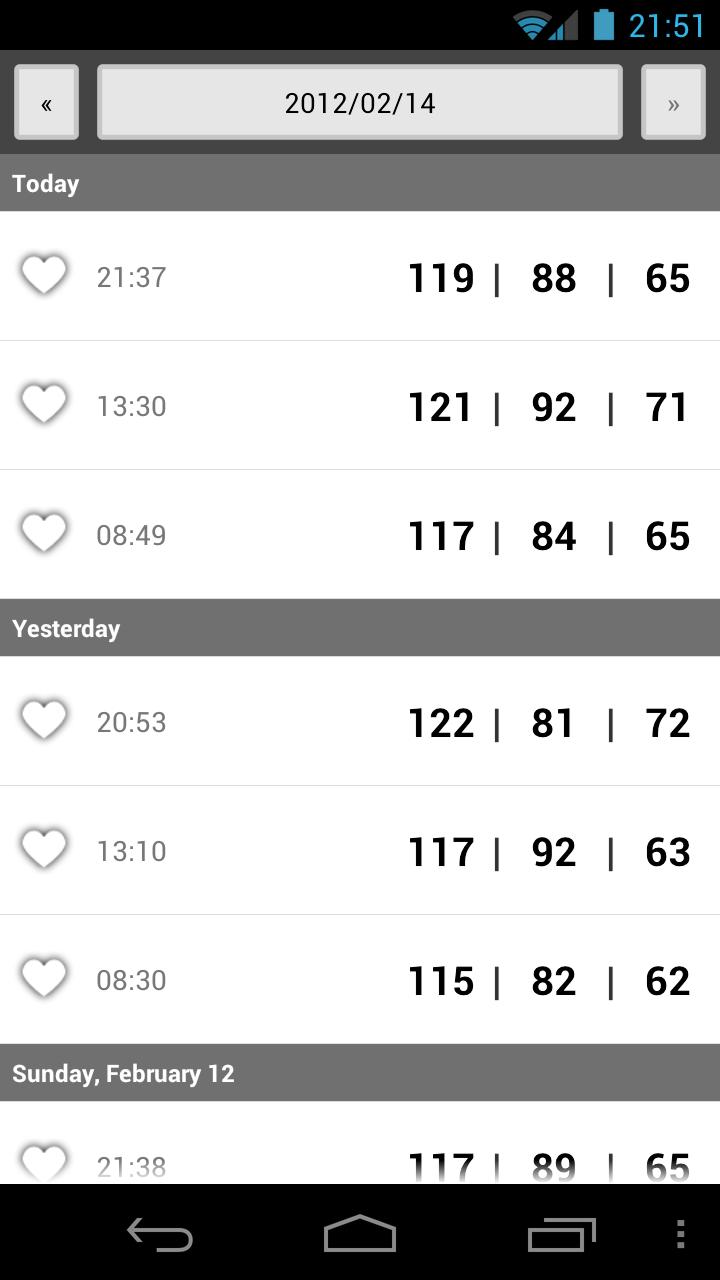Open yesterday's 20:53 reading
720x1280 pixels.
(x=360, y=721)
